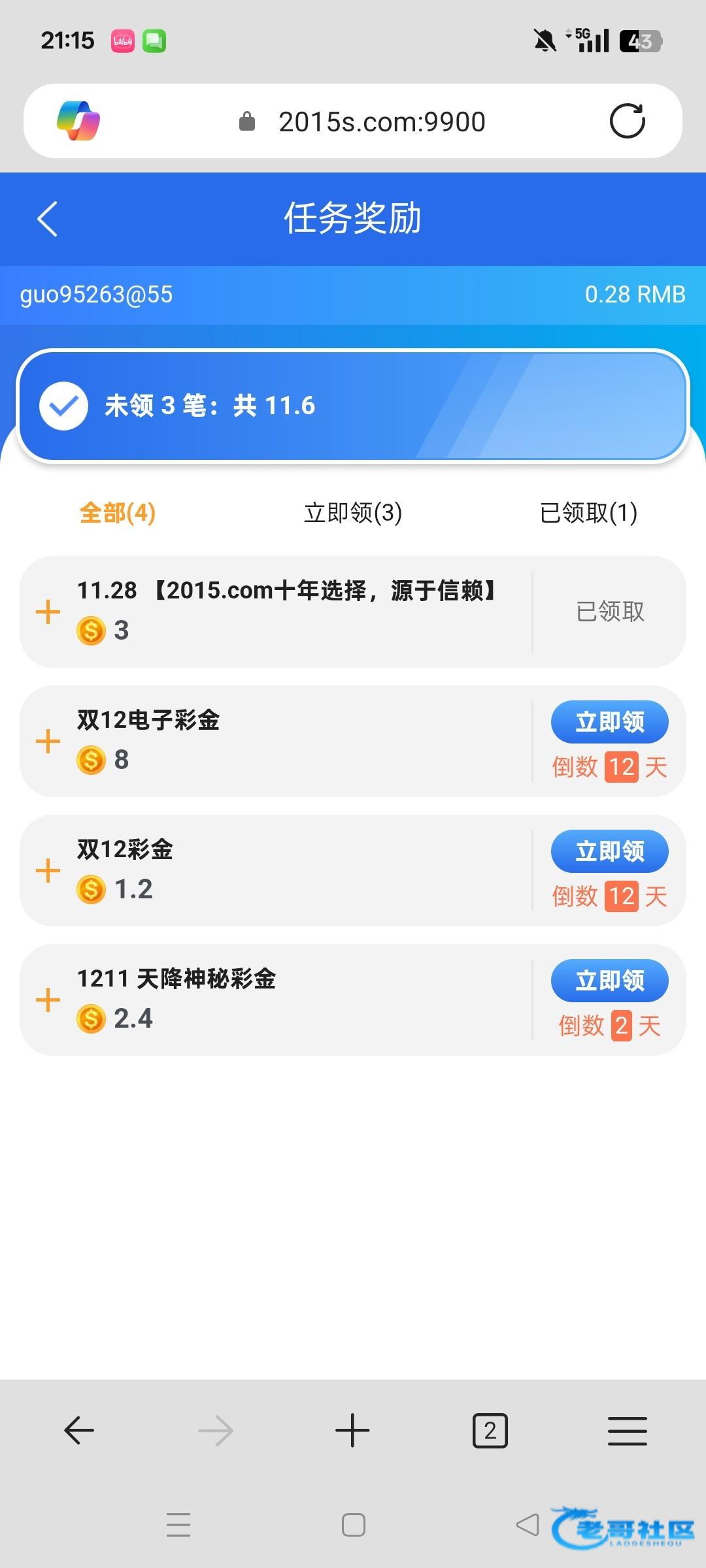Screen dimensions: 706x1568
Task: Expand the 11.28 十年选择 reward details
Action: point(48,612)
